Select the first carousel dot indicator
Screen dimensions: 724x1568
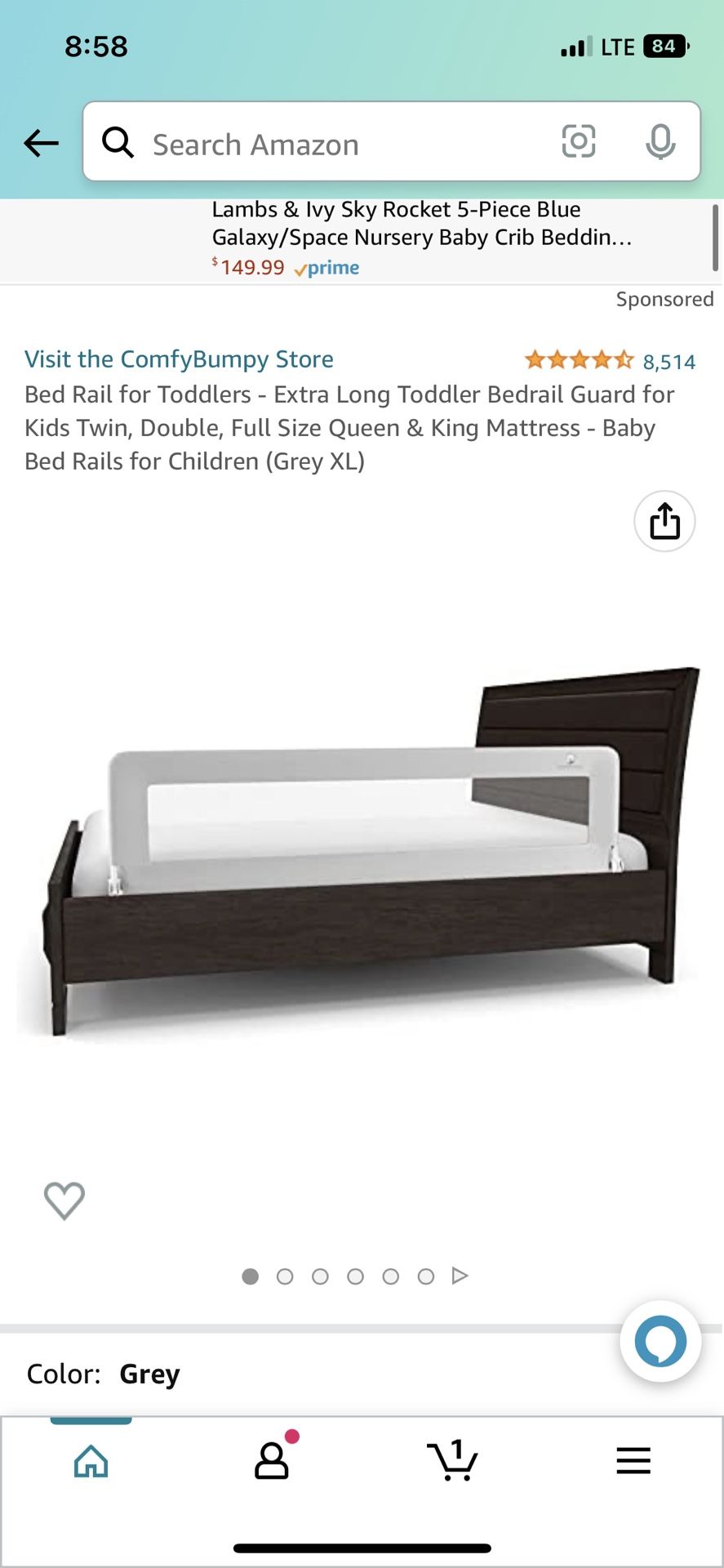249,1276
